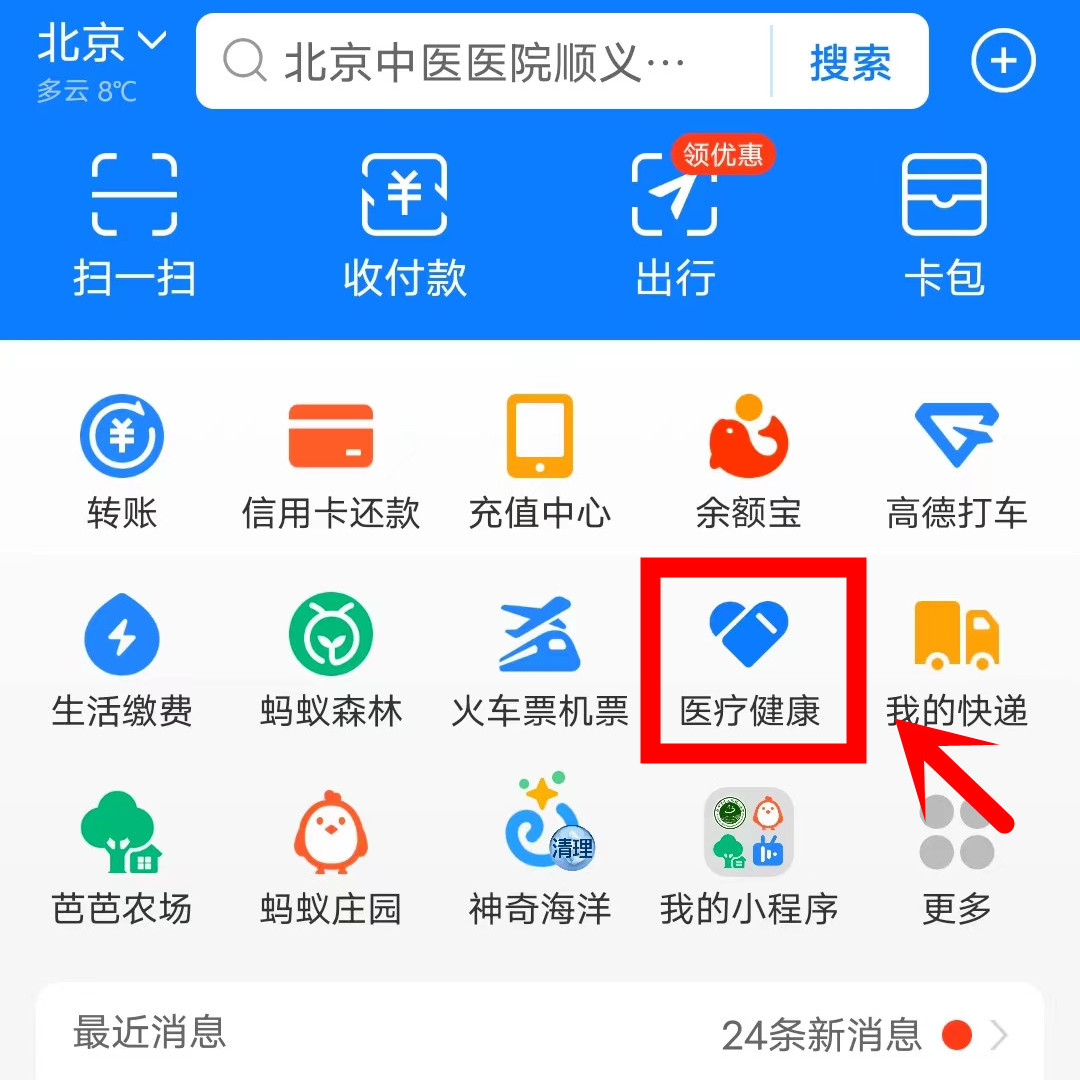Launch 高德打车 ride hailing

point(957,460)
